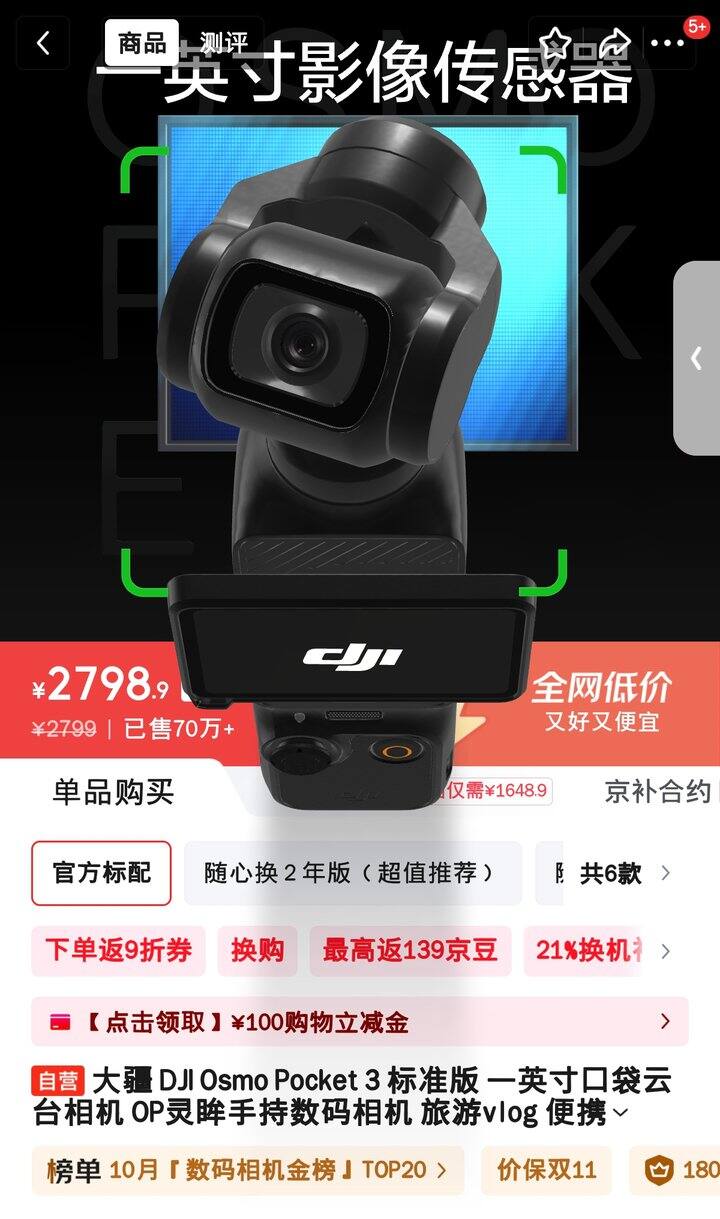Open the three-dot overflow menu
This screenshot has height=1219, width=720.
pyautogui.click(x=668, y=43)
